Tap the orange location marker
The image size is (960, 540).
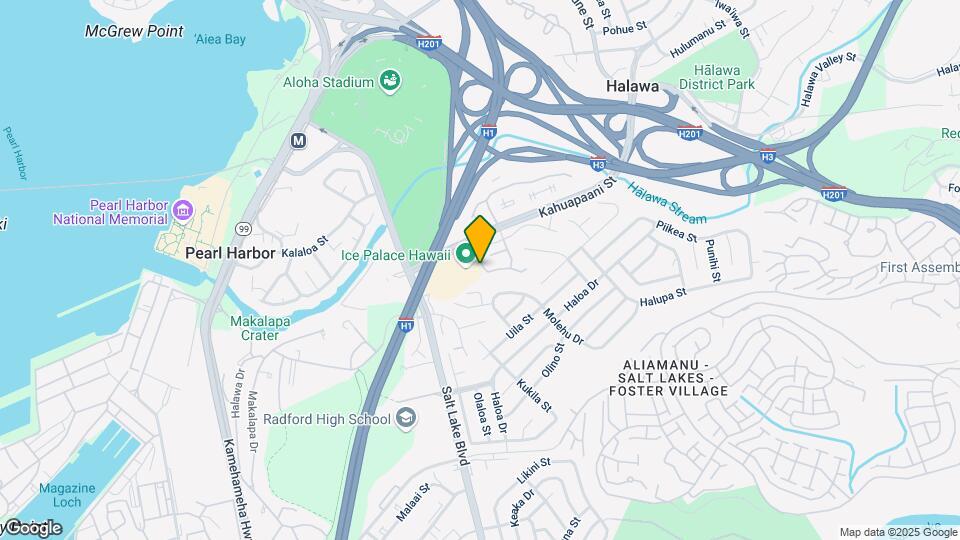pyautogui.click(x=480, y=238)
